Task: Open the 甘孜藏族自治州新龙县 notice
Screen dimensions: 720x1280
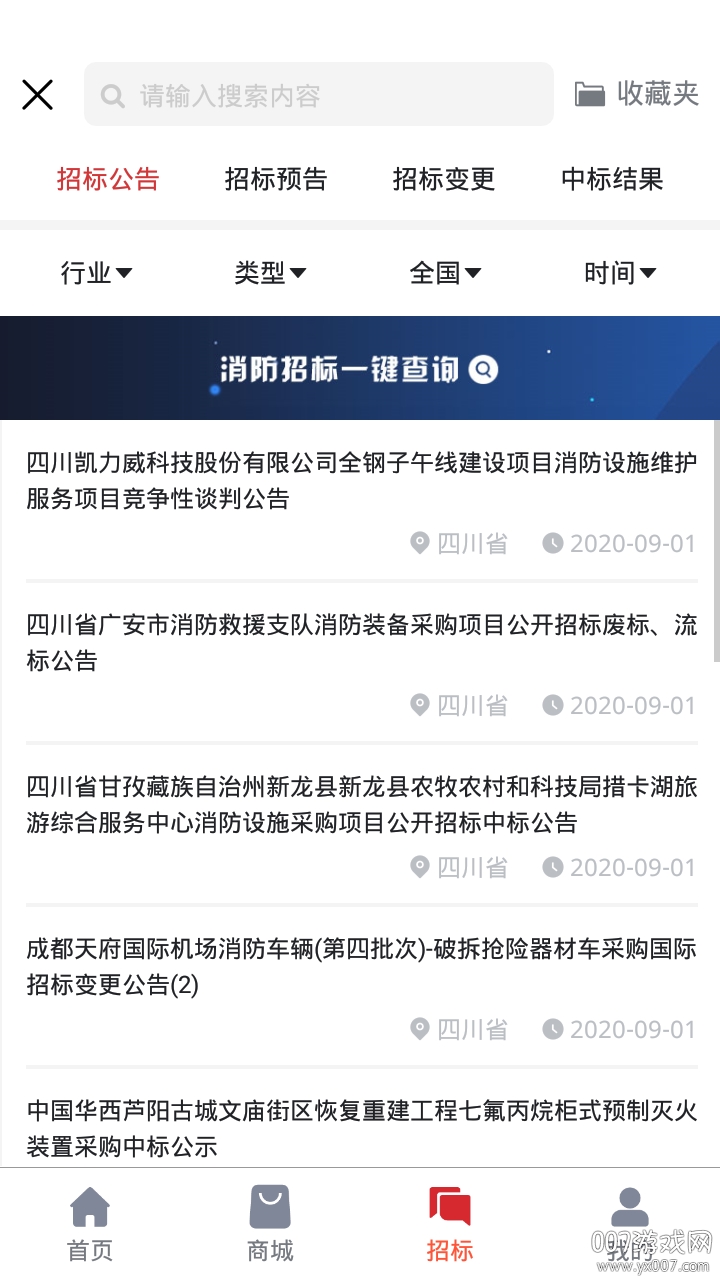Action: pyautogui.click(x=360, y=805)
